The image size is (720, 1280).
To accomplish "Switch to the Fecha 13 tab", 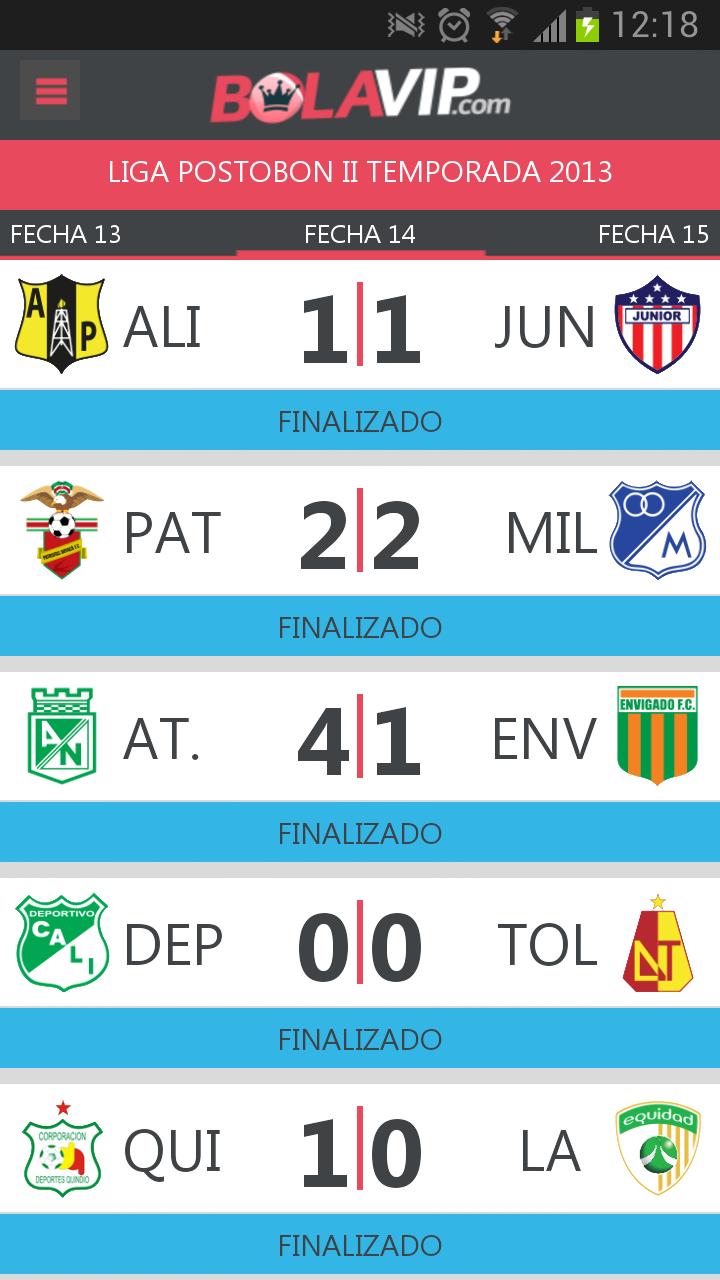I will pos(66,235).
